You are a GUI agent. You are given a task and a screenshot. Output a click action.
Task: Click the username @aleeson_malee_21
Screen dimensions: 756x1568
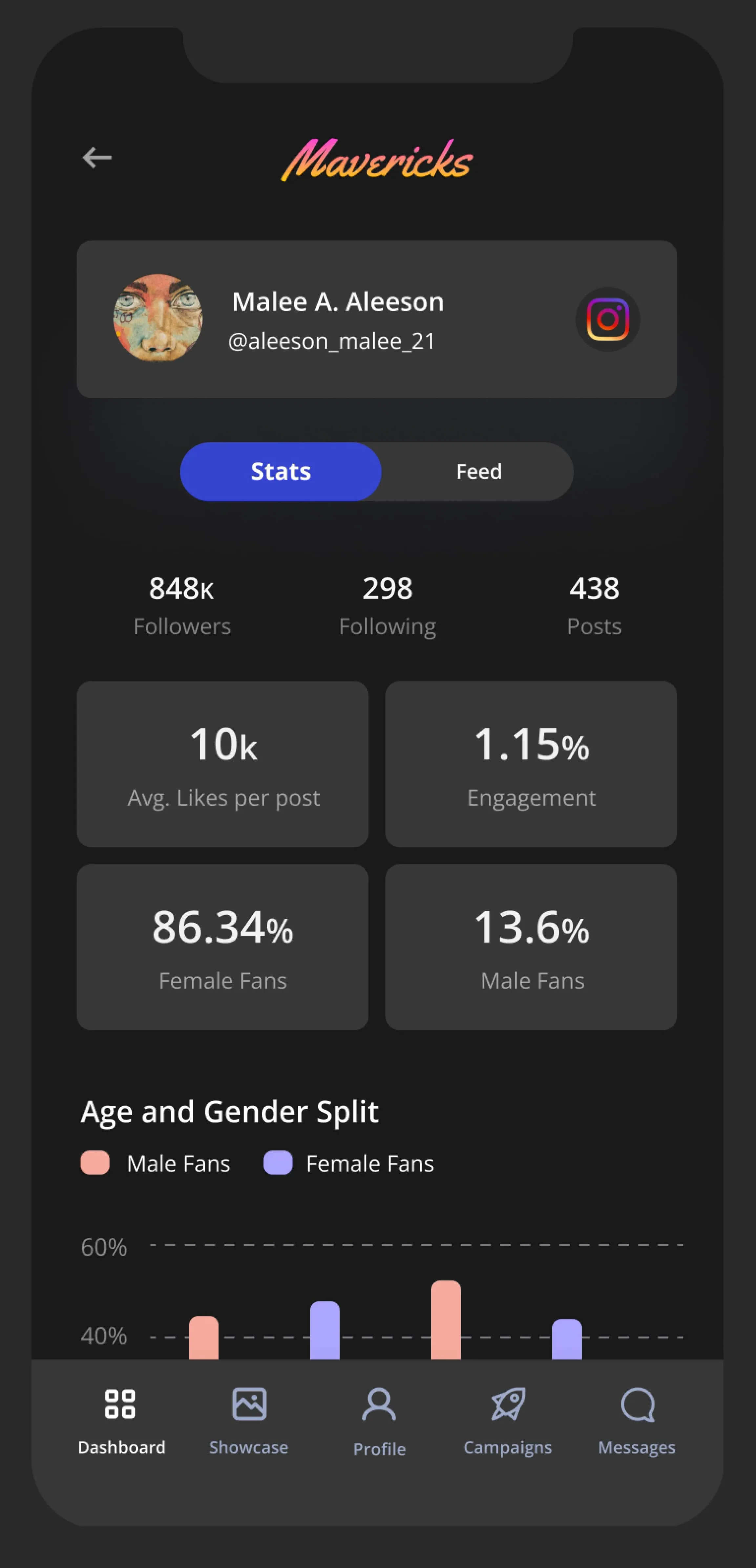pos(331,341)
